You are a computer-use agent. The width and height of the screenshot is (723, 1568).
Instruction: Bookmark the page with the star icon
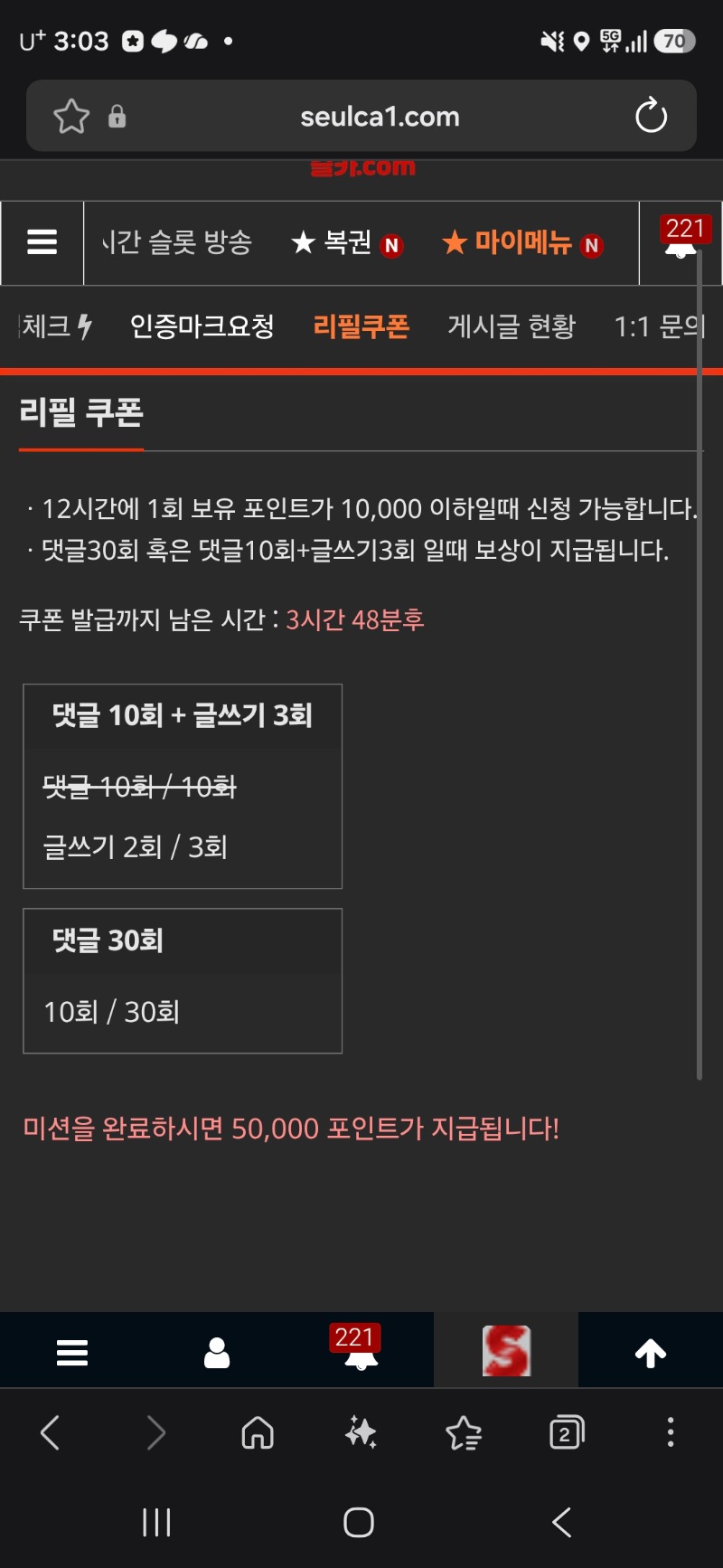71,117
